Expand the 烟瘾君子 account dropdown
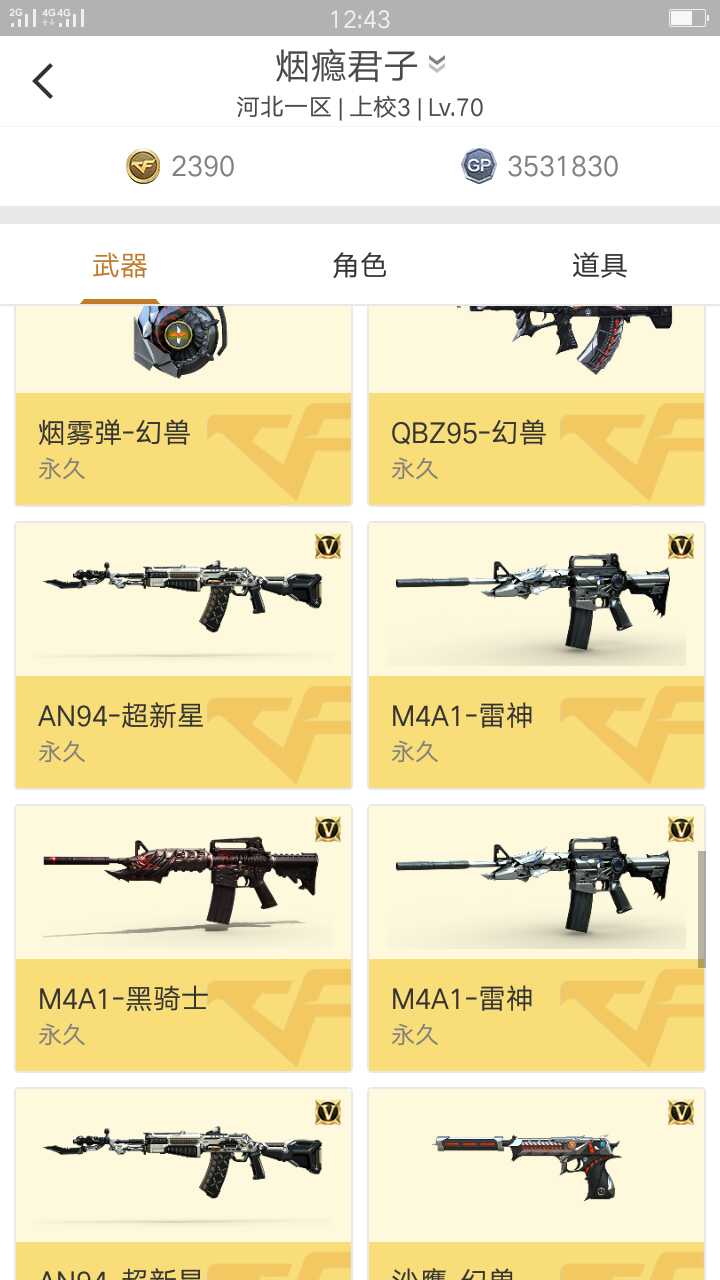This screenshot has height=1280, width=720. pyautogui.click(x=436, y=65)
